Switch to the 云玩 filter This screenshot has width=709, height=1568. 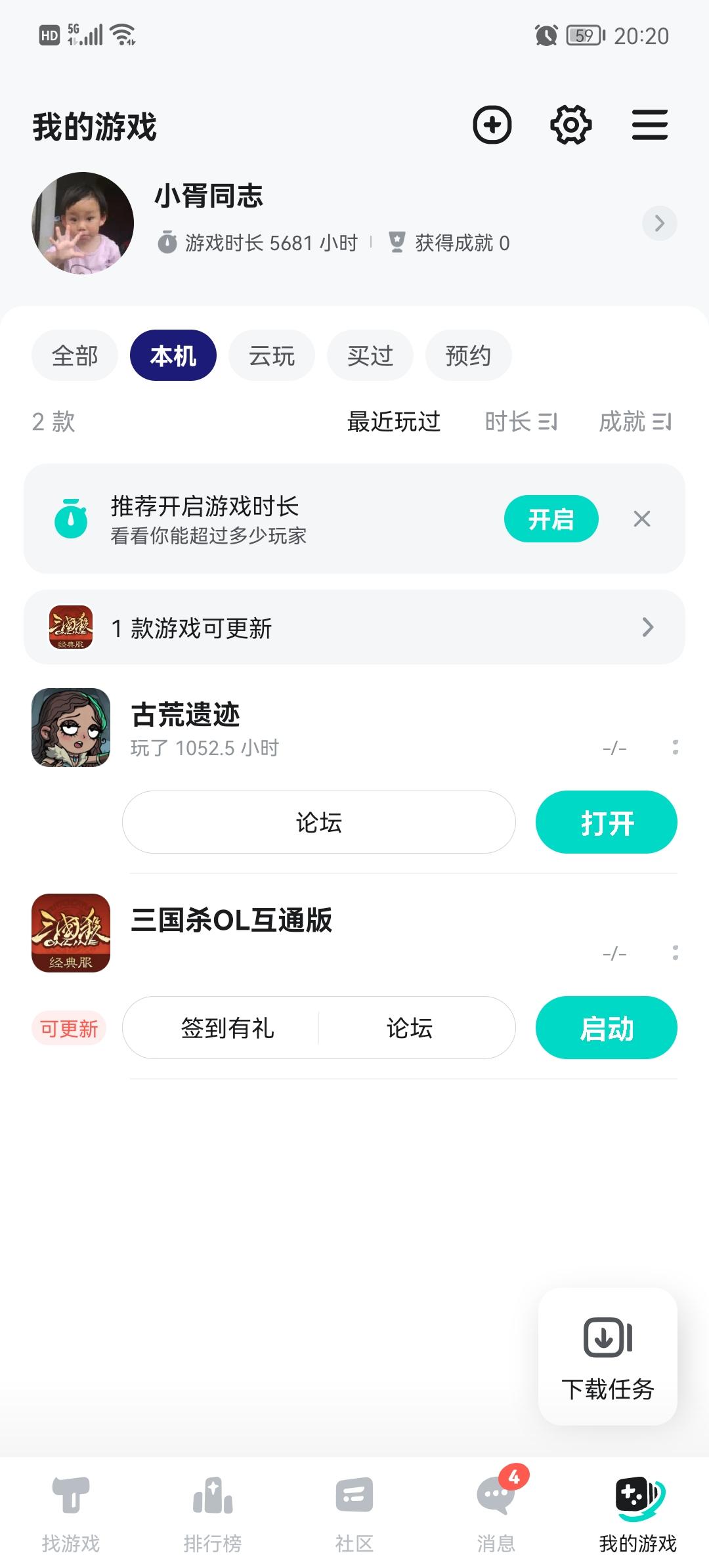(272, 356)
